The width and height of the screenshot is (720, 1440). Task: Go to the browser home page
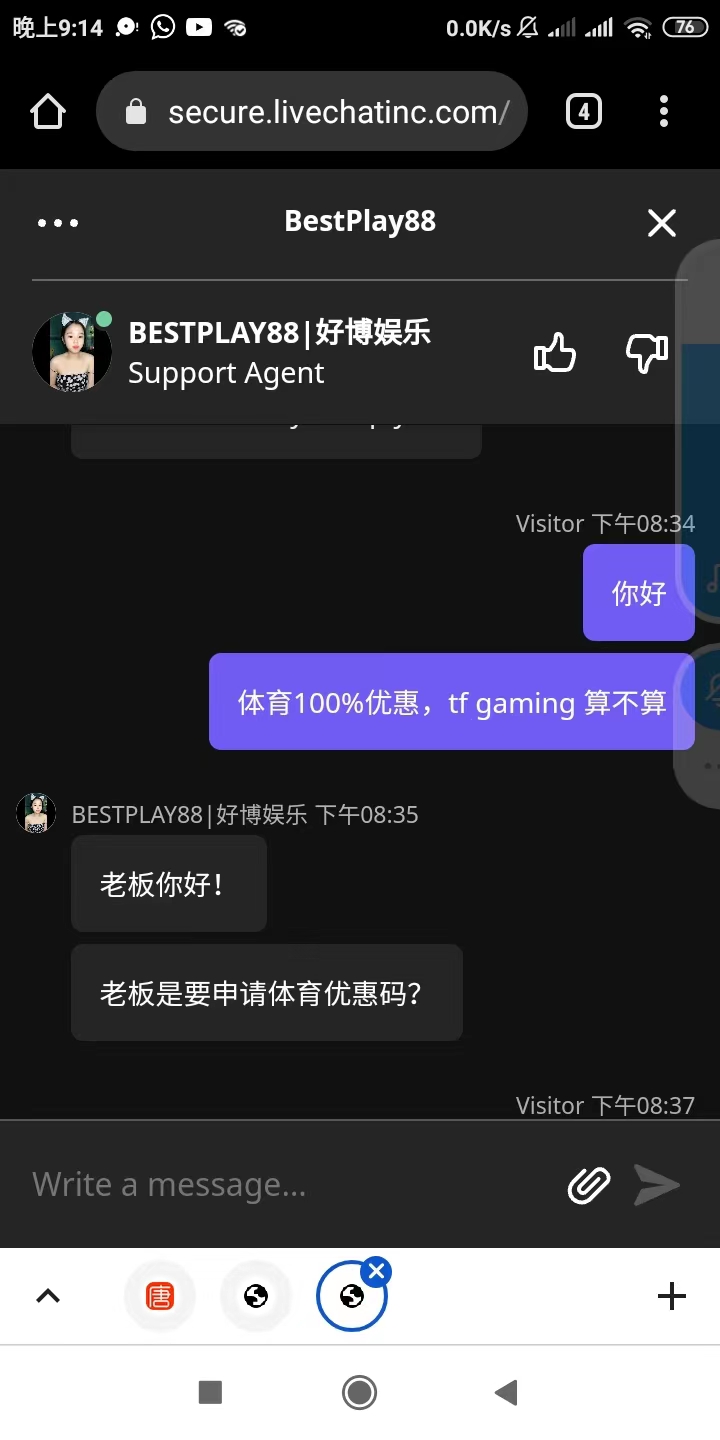coord(47,111)
